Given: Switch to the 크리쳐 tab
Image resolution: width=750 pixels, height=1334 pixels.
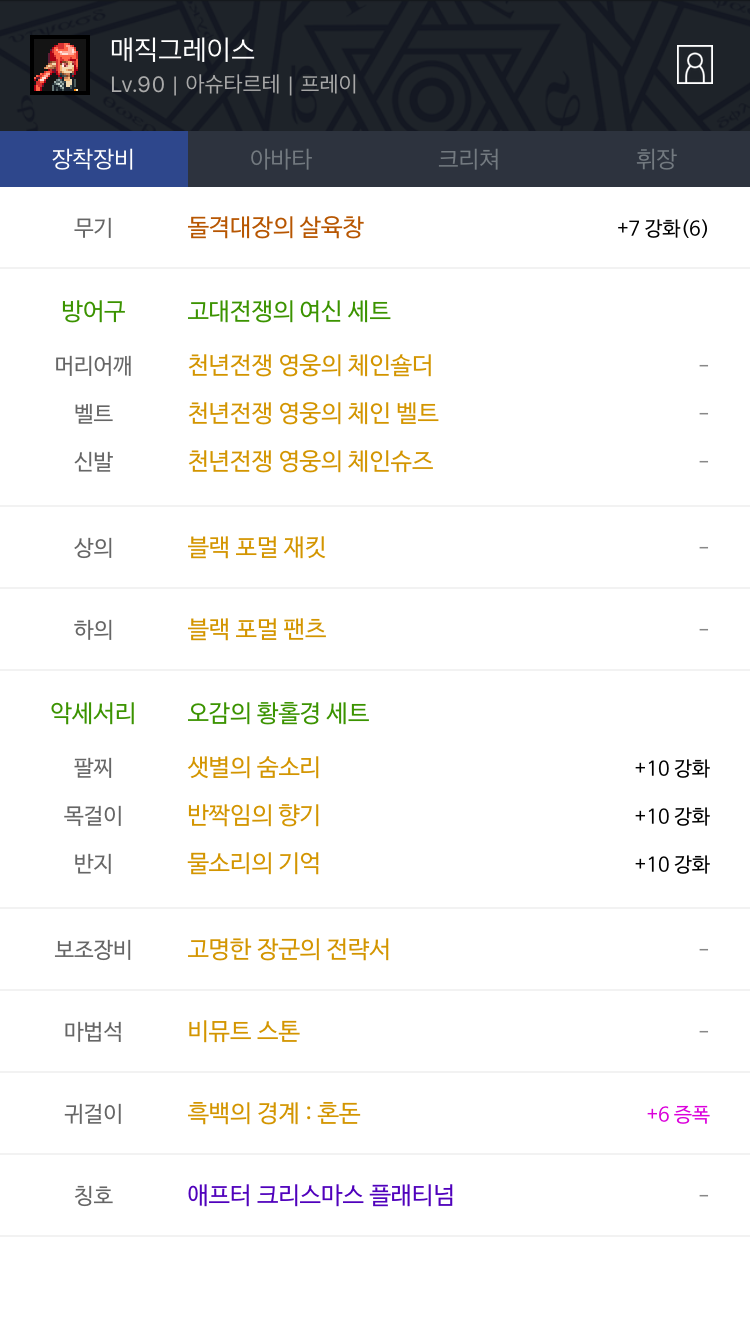Looking at the screenshot, I should coord(469,159).
